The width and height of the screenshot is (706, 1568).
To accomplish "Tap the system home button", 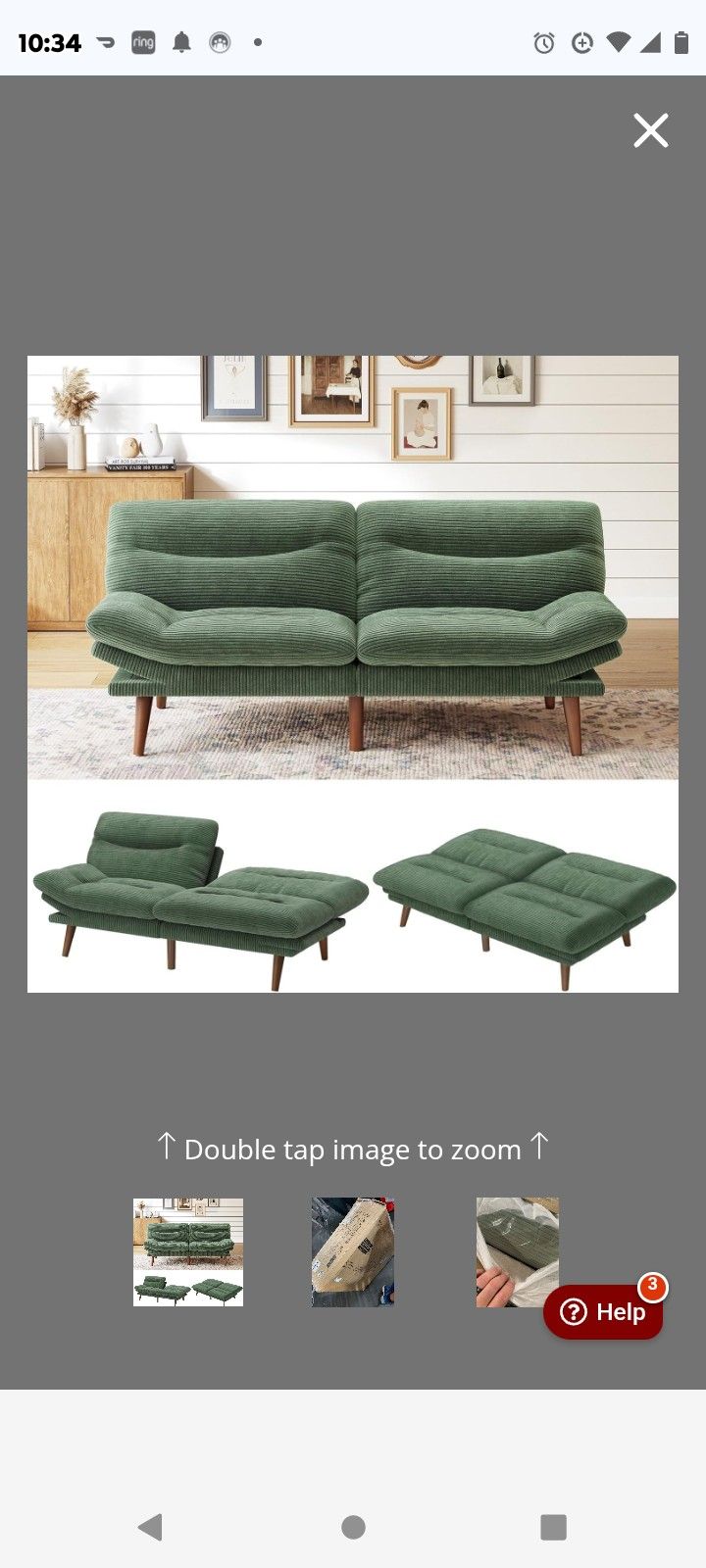I will [x=353, y=1526].
